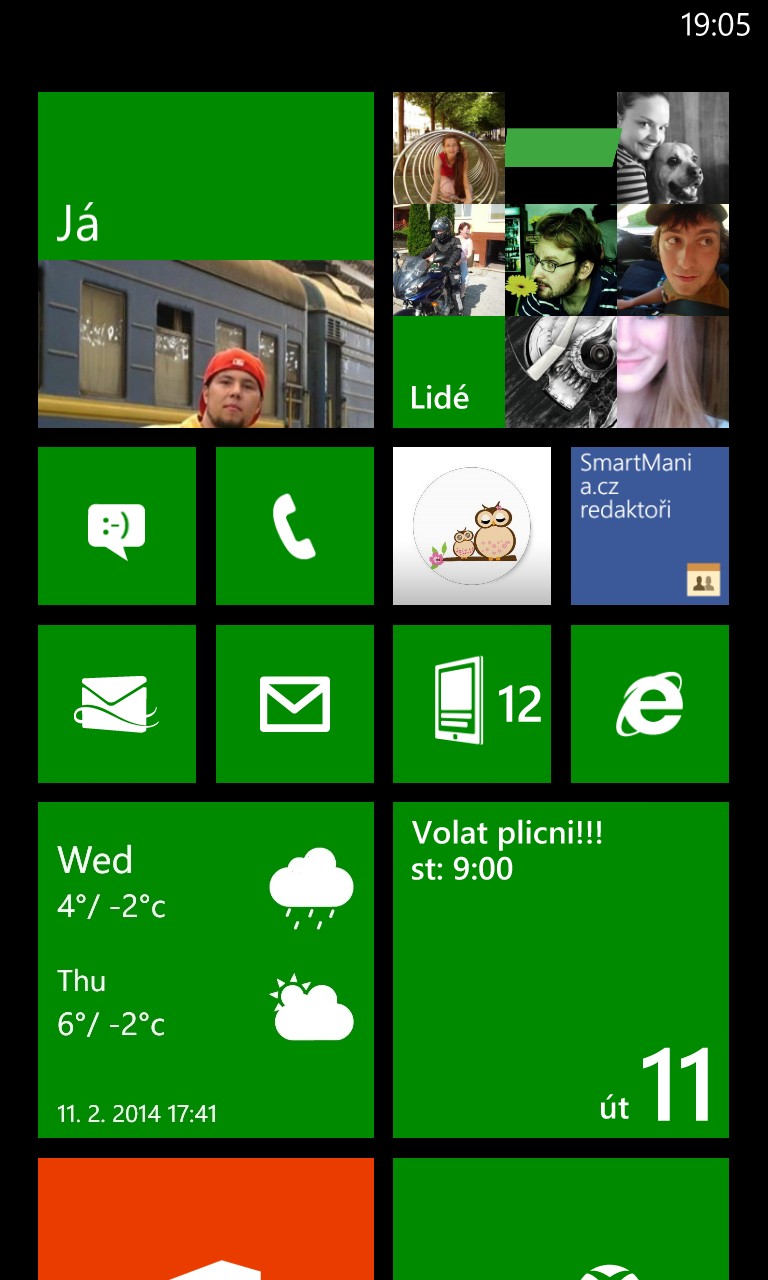Launch the Phone dialer tile
The height and width of the screenshot is (1280, 768).
click(x=294, y=526)
